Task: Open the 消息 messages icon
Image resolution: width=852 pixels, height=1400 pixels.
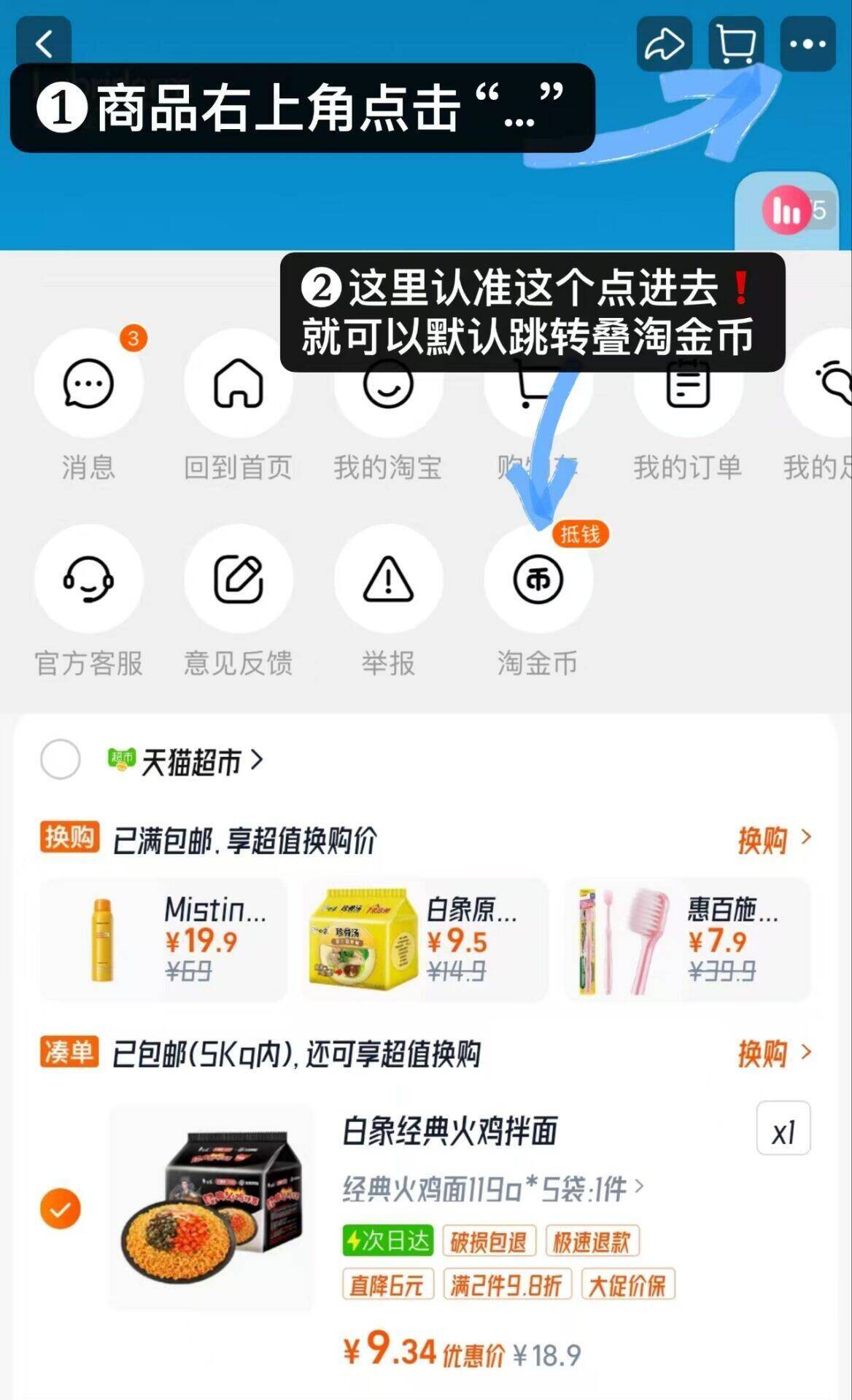Action: tap(88, 384)
